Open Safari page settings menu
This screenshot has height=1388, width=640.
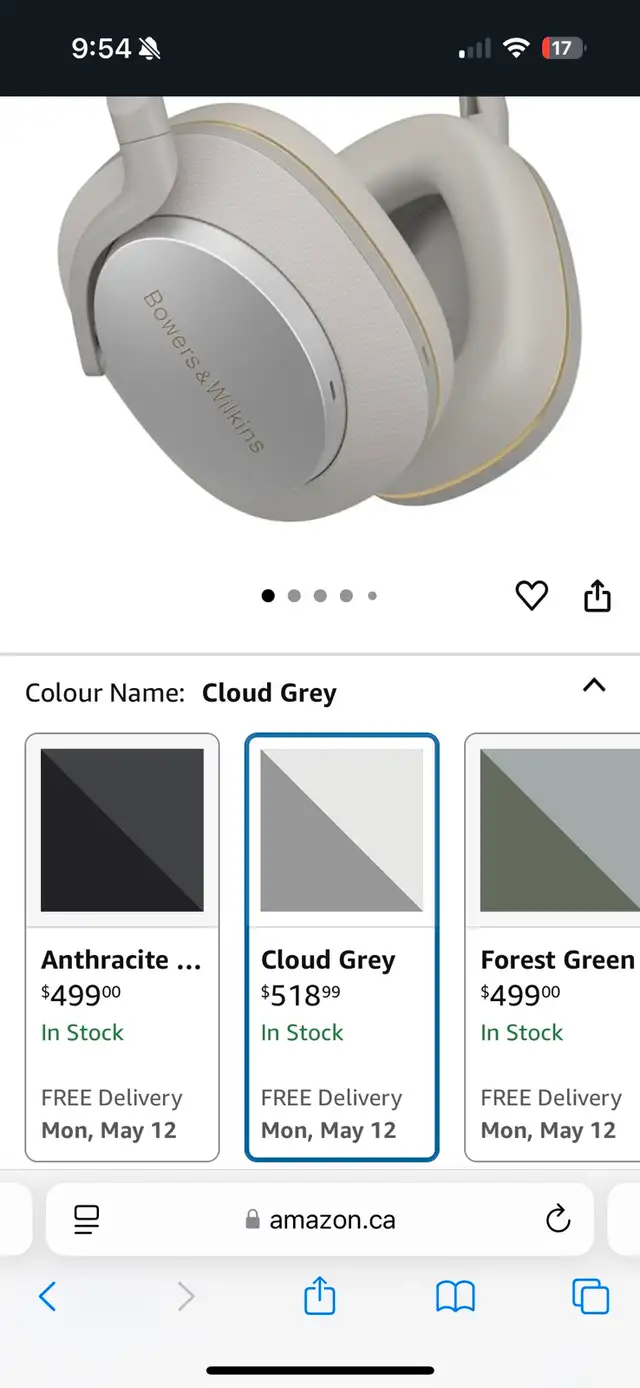(x=87, y=1219)
